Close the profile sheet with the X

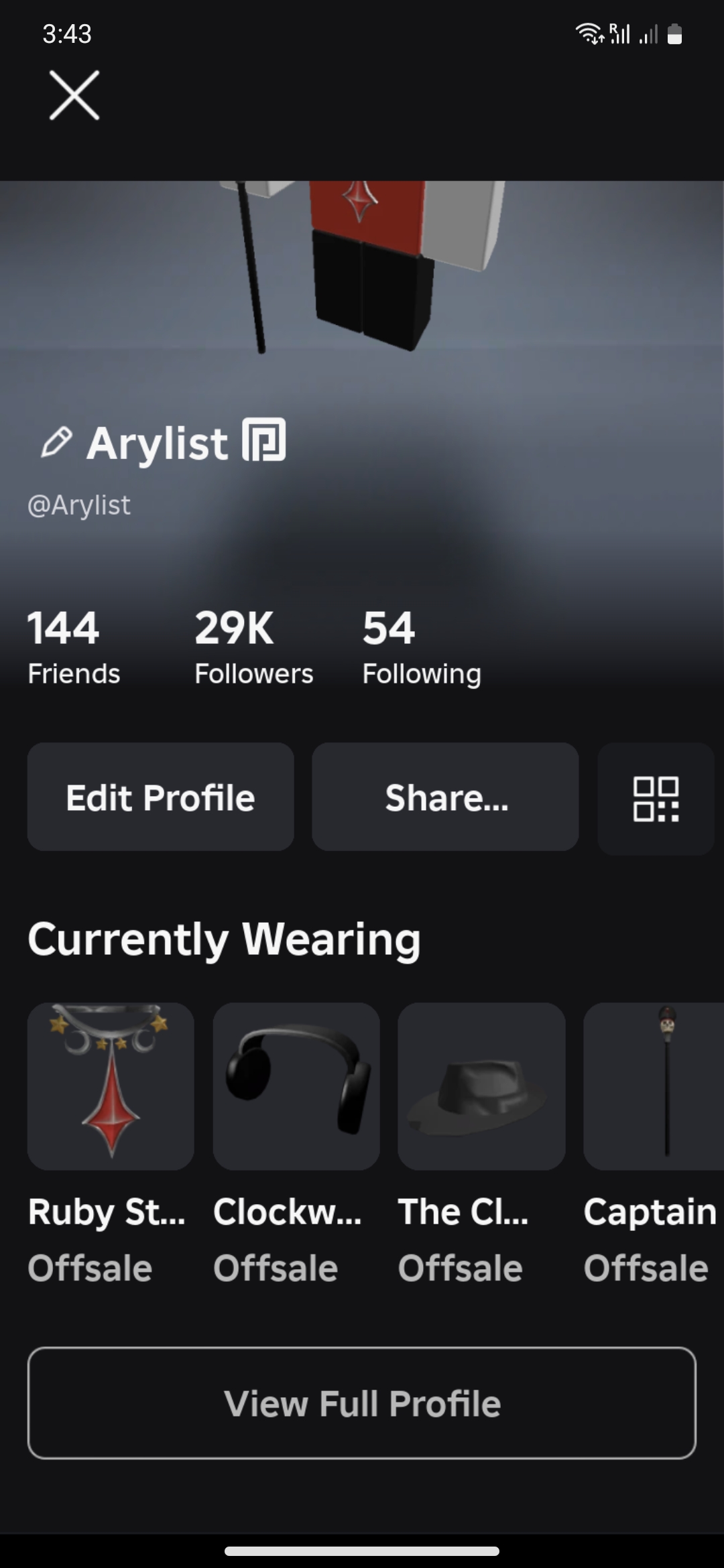[x=74, y=96]
